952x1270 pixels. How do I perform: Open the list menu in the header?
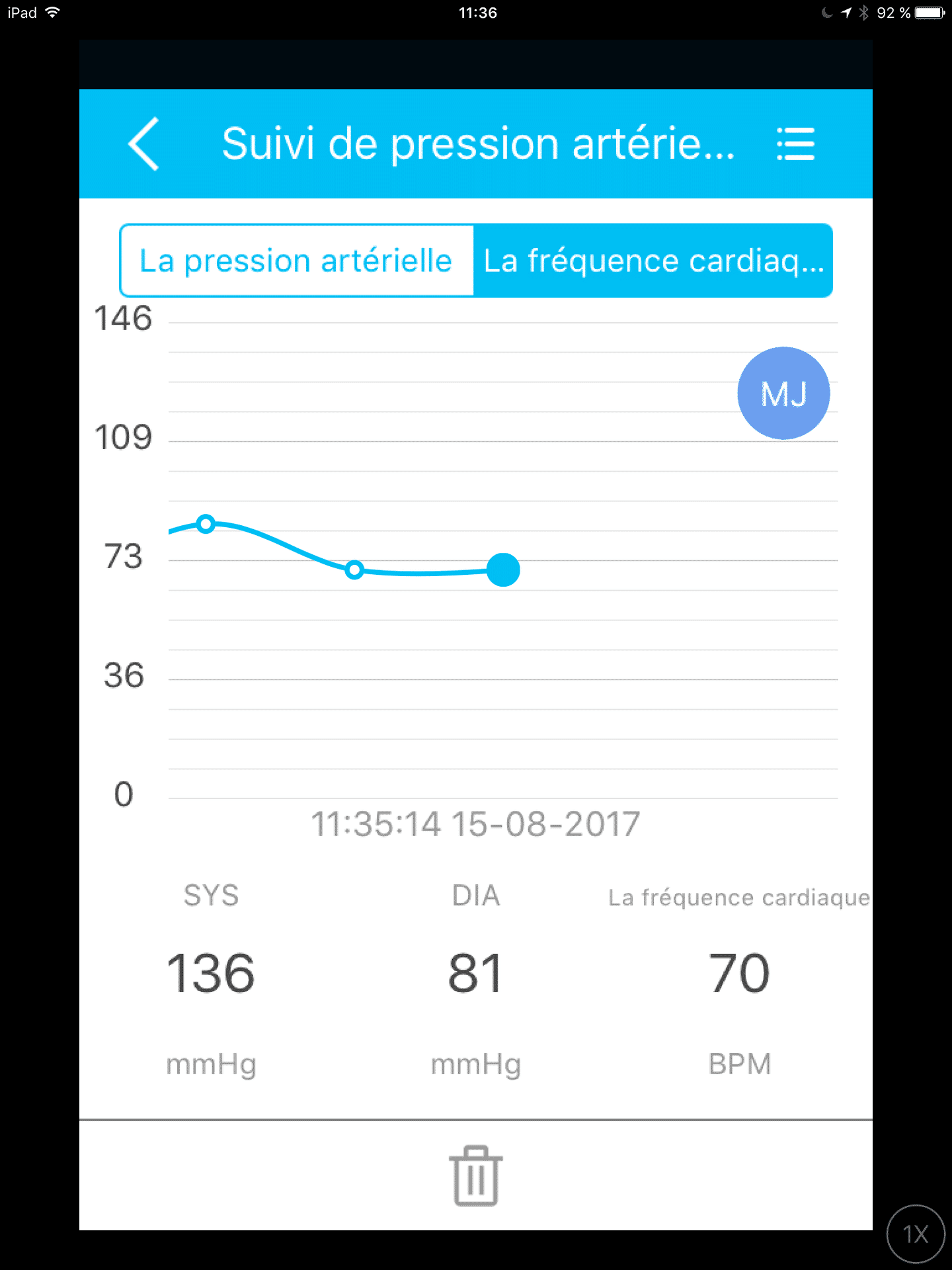[795, 144]
